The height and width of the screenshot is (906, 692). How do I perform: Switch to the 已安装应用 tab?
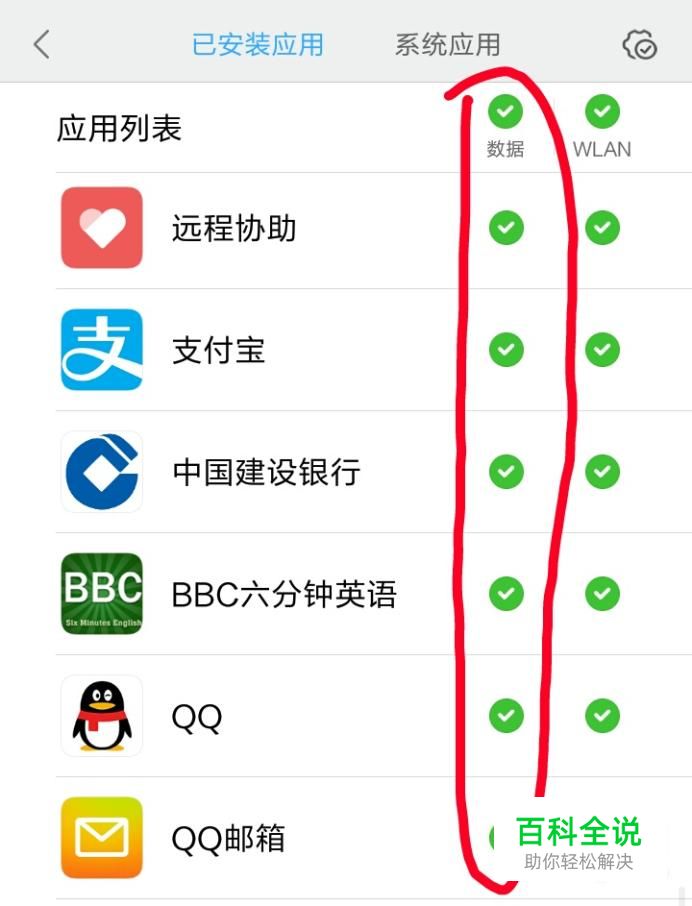tap(257, 45)
